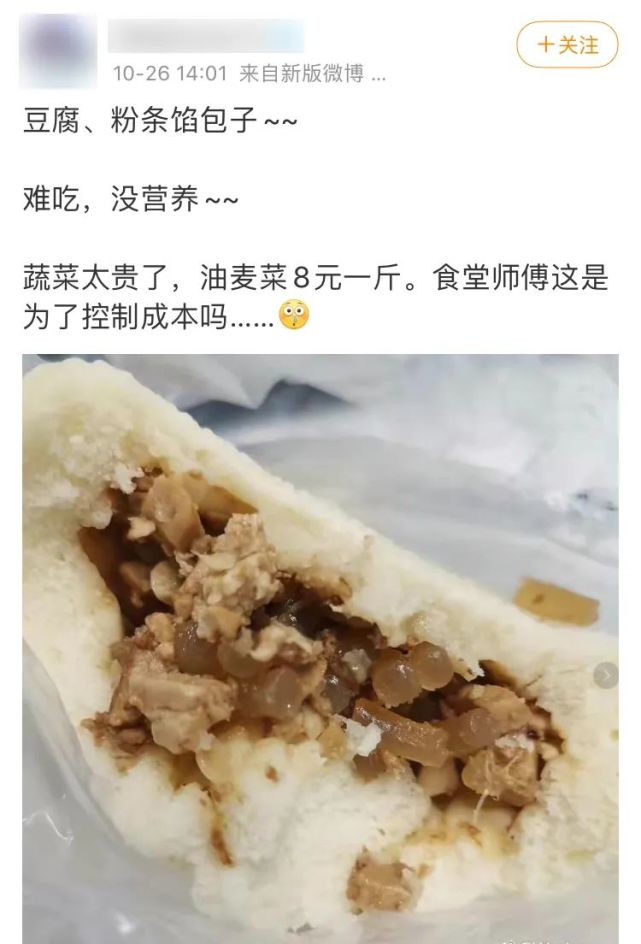Tap the next-image arrow on the photo
The image size is (641, 944).
(605, 676)
